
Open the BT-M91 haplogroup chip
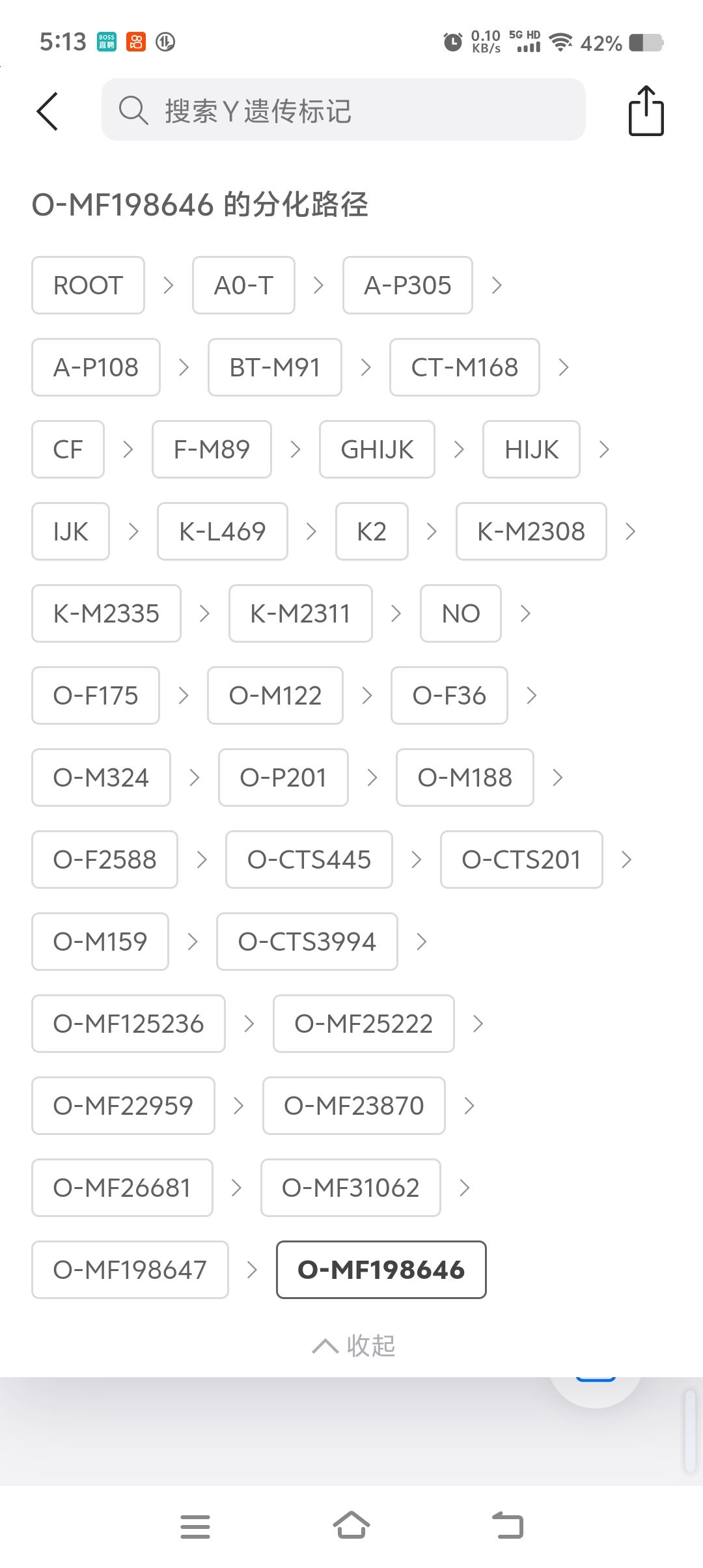tap(275, 367)
